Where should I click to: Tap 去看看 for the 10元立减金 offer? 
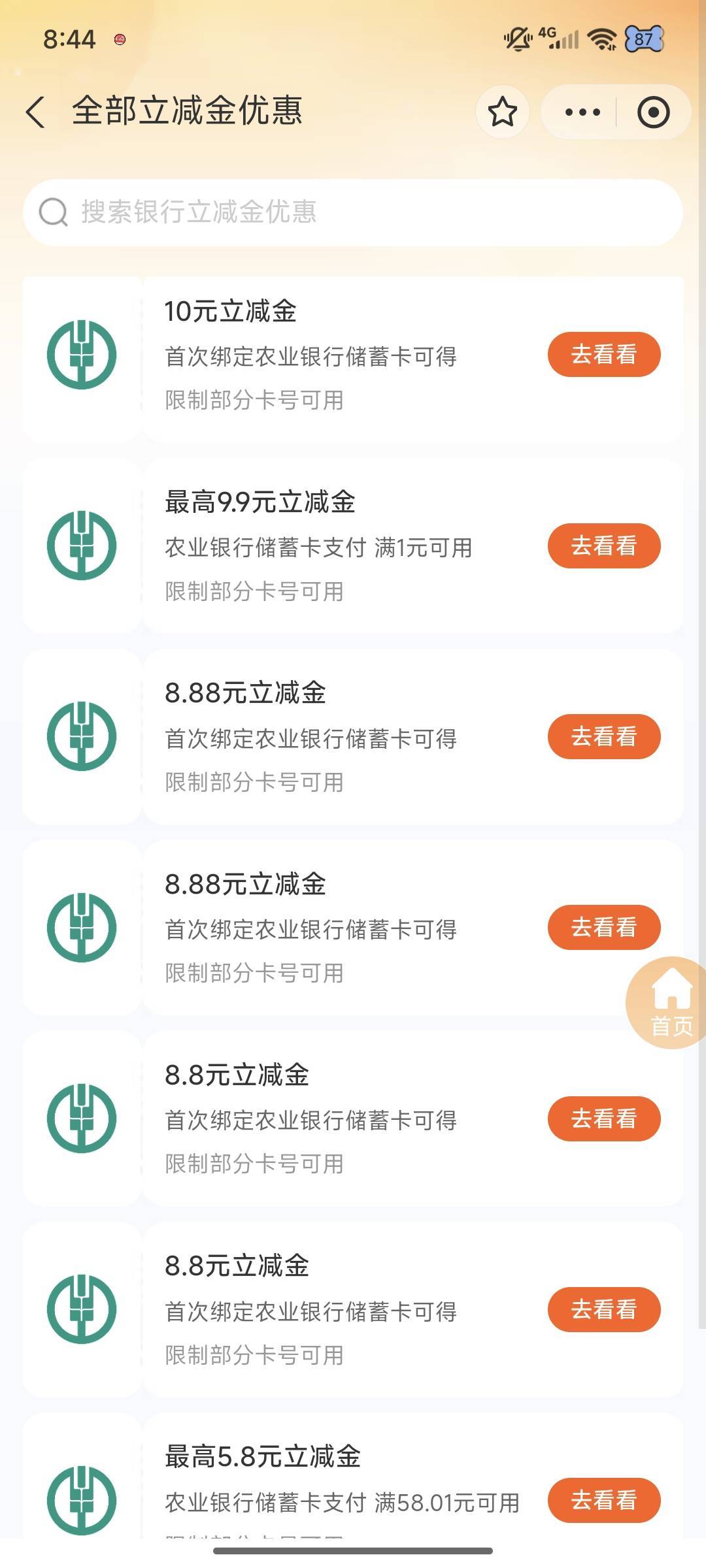coord(603,354)
